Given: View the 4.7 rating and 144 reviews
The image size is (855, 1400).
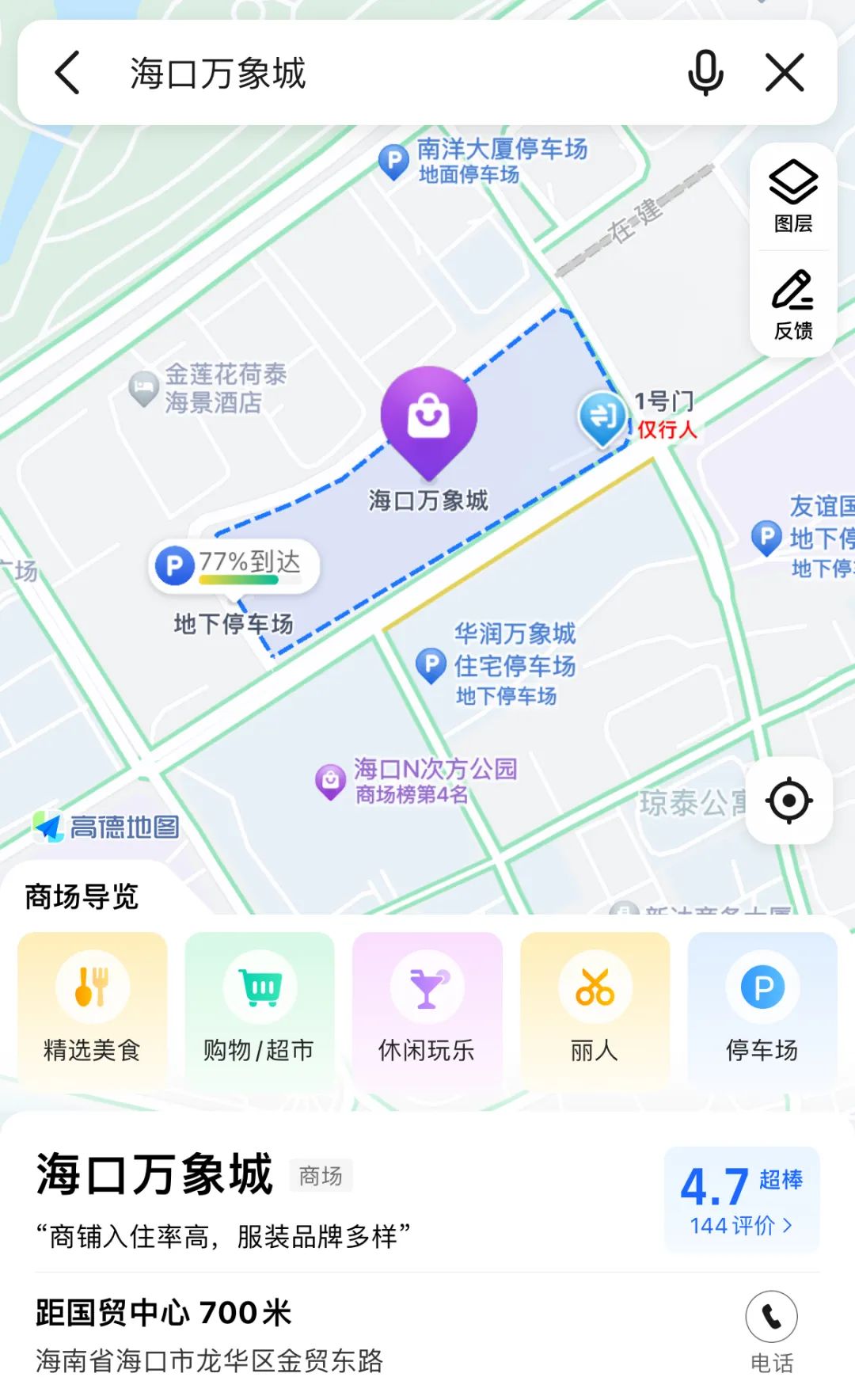Looking at the screenshot, I should coord(741,1200).
